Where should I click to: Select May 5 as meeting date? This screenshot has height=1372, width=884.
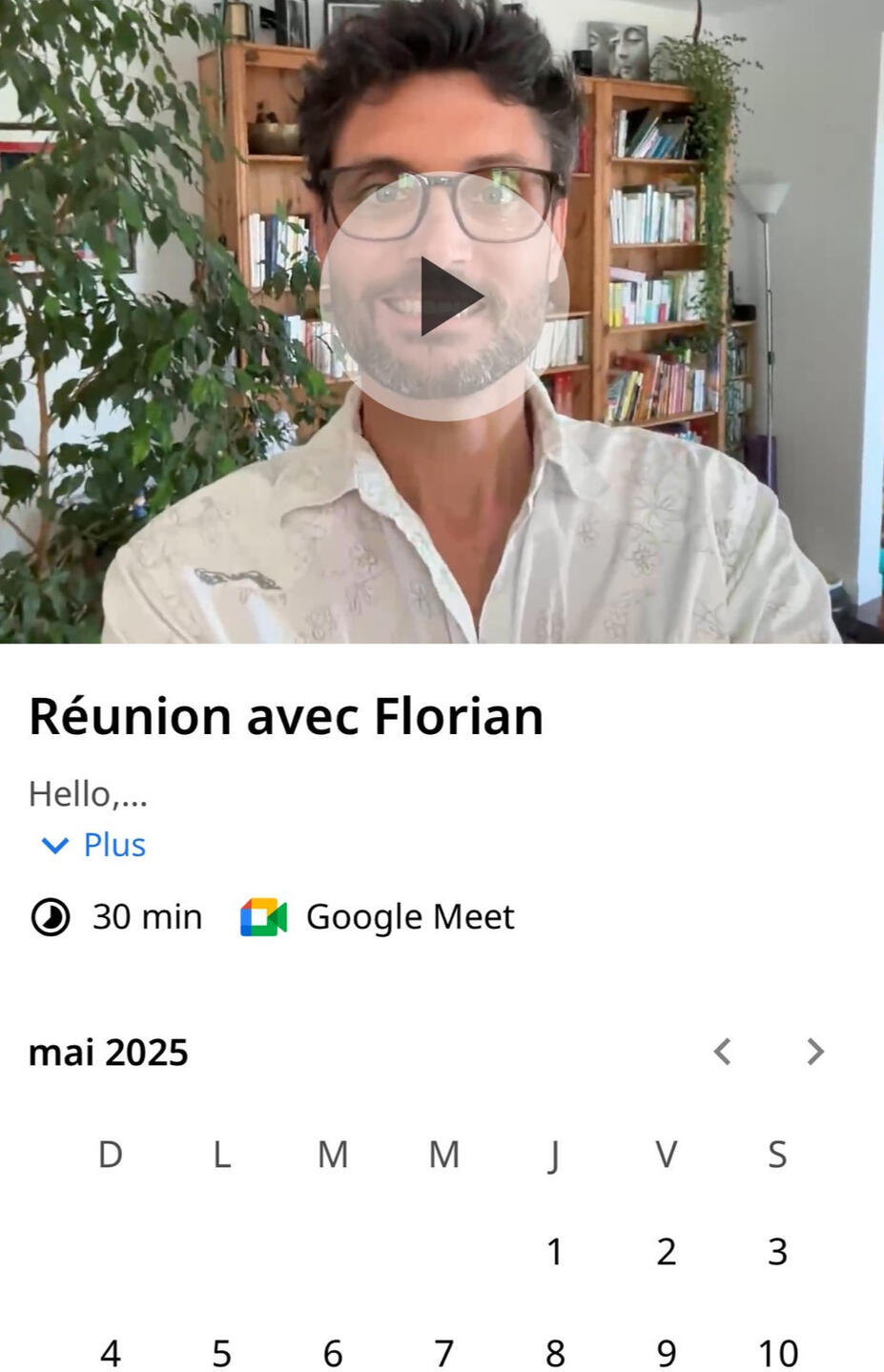click(x=221, y=1352)
